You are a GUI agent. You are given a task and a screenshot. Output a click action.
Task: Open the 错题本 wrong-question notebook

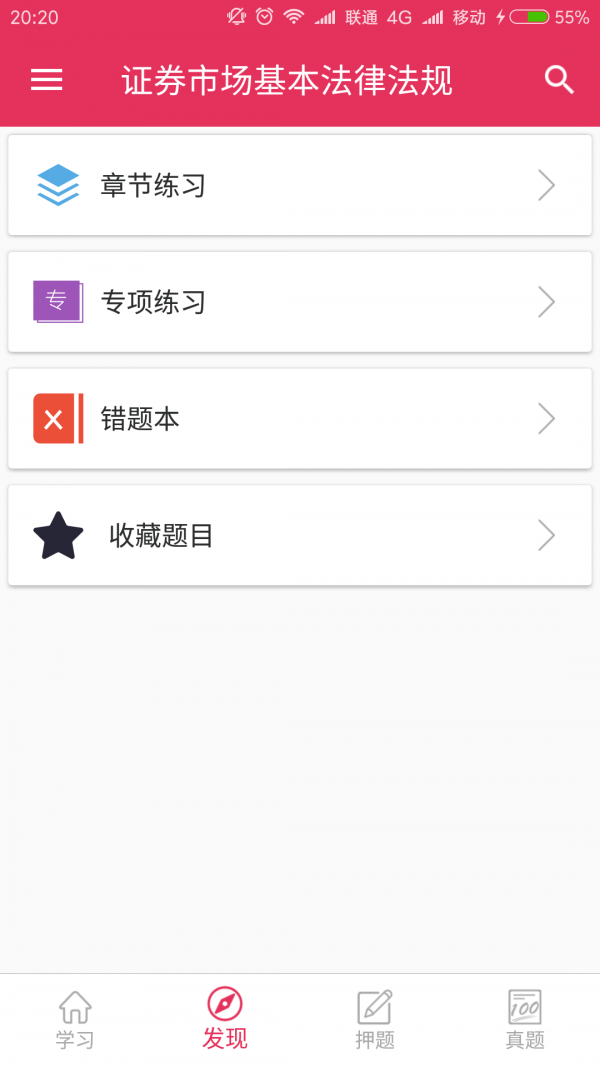point(300,419)
